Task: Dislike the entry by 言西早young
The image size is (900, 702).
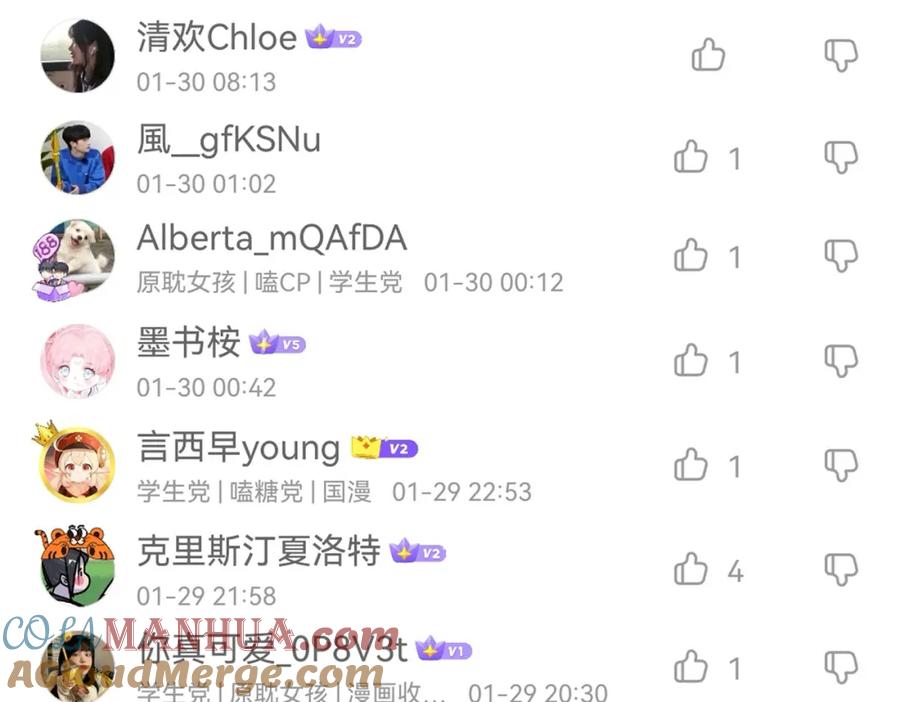Action: pyautogui.click(x=841, y=464)
